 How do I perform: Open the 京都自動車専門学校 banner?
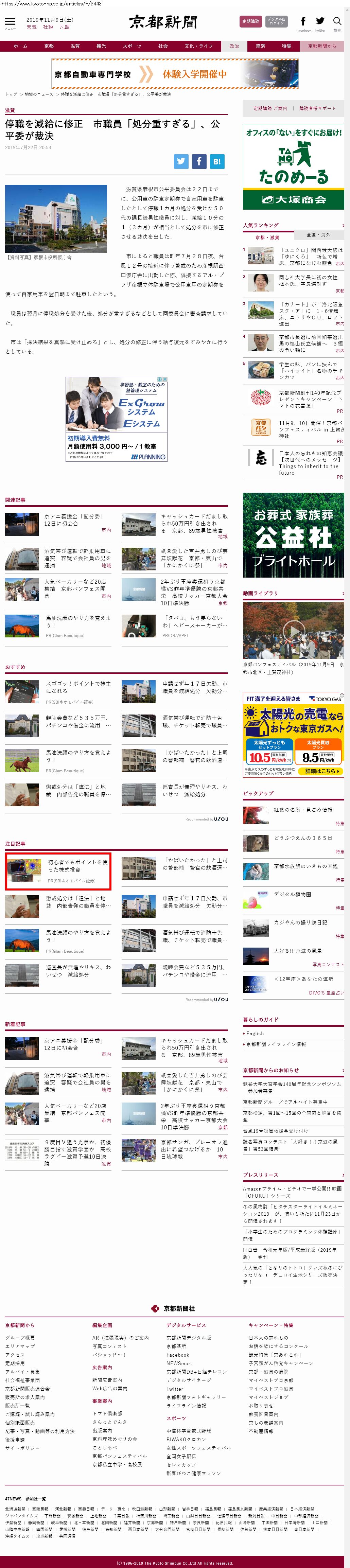(175, 74)
